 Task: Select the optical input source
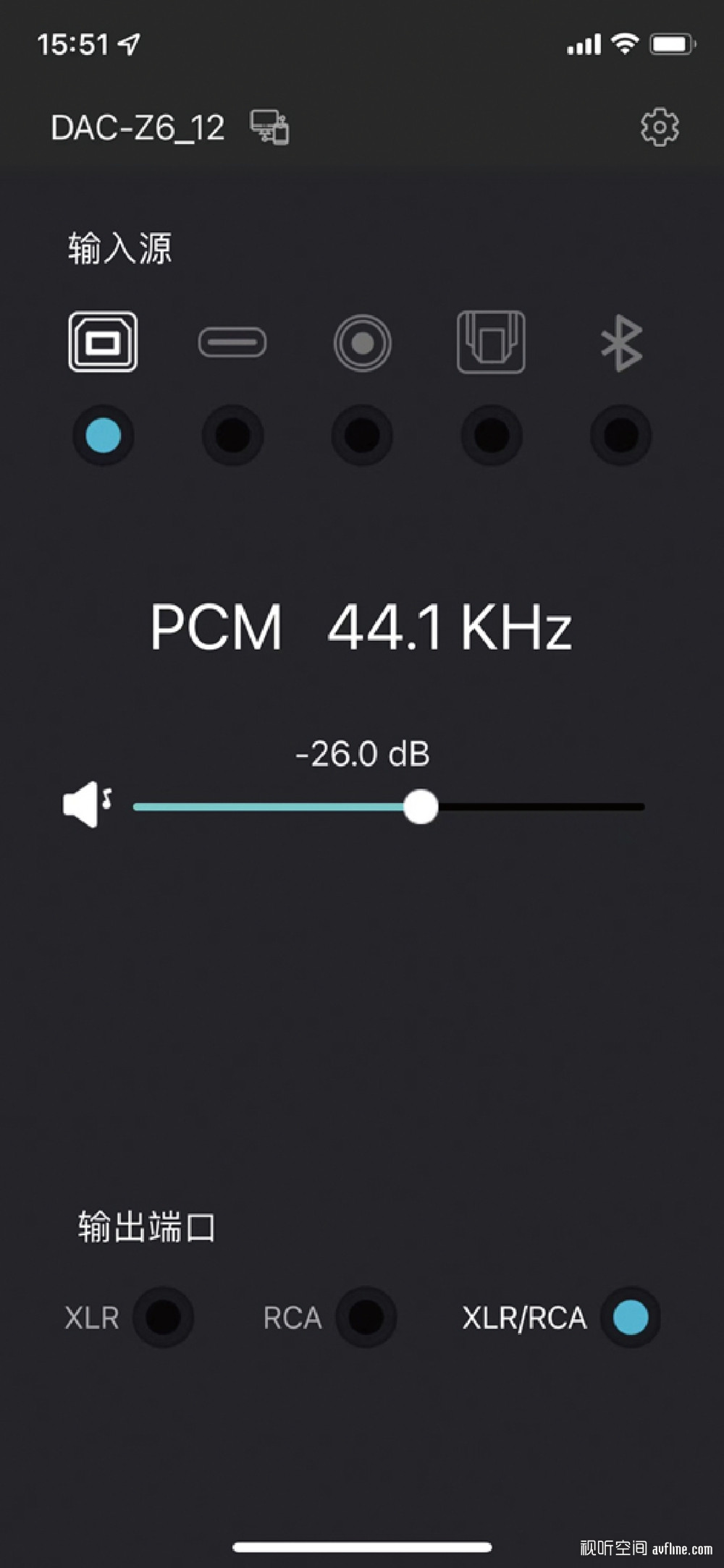491,342
